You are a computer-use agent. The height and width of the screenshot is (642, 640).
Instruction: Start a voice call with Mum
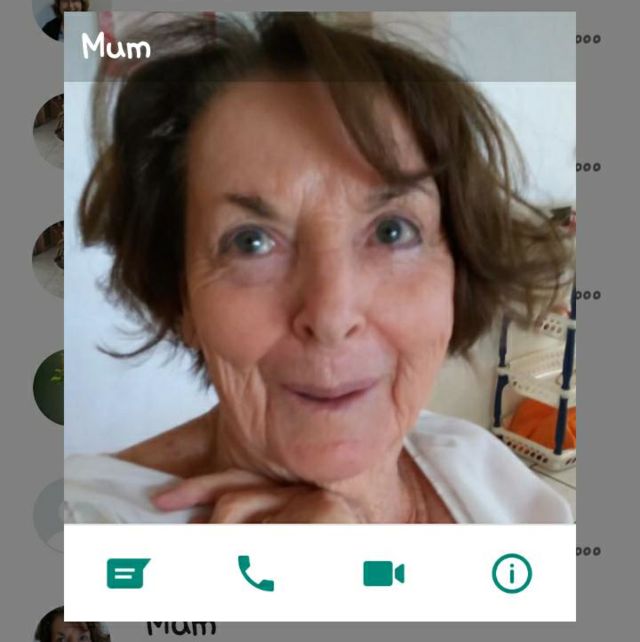[x=256, y=573]
